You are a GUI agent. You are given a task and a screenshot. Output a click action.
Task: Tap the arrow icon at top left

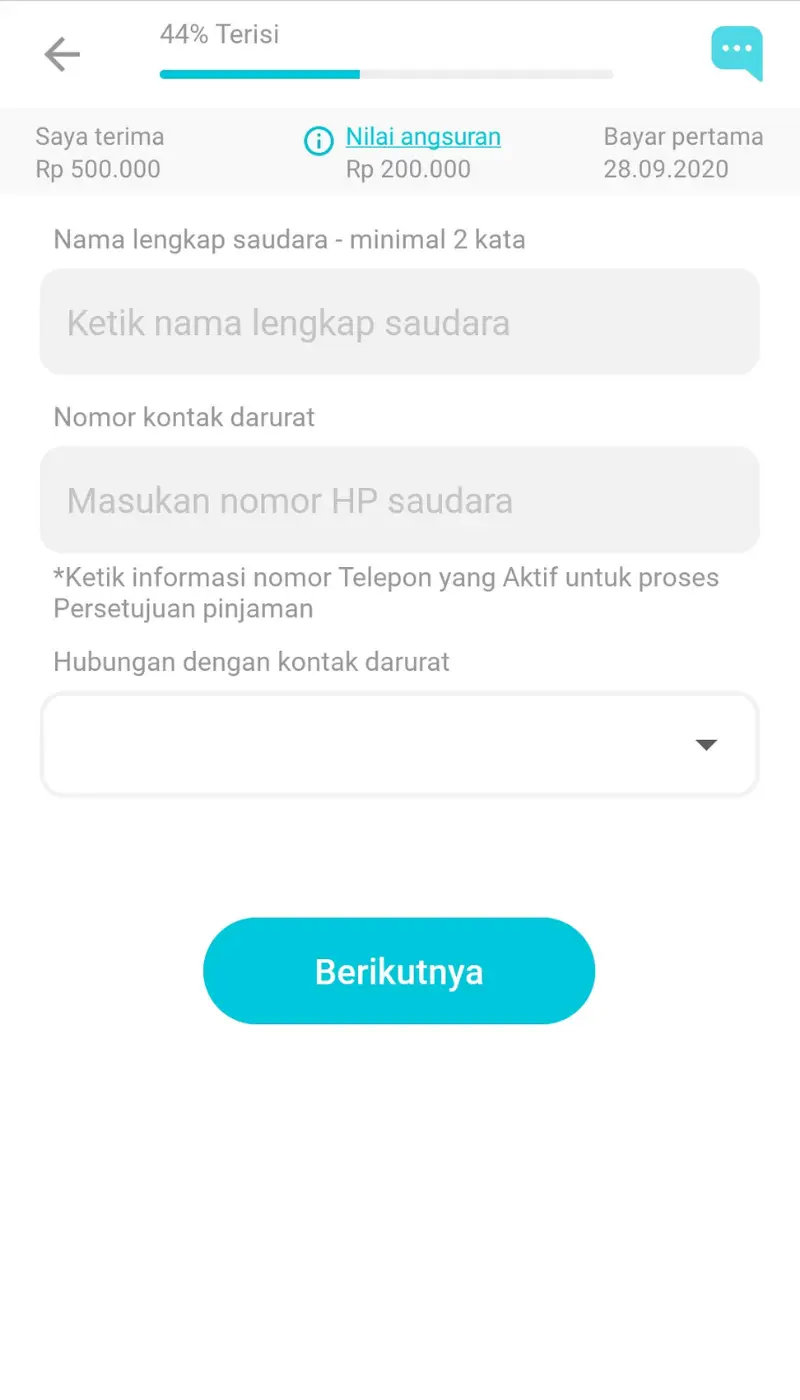[62, 54]
